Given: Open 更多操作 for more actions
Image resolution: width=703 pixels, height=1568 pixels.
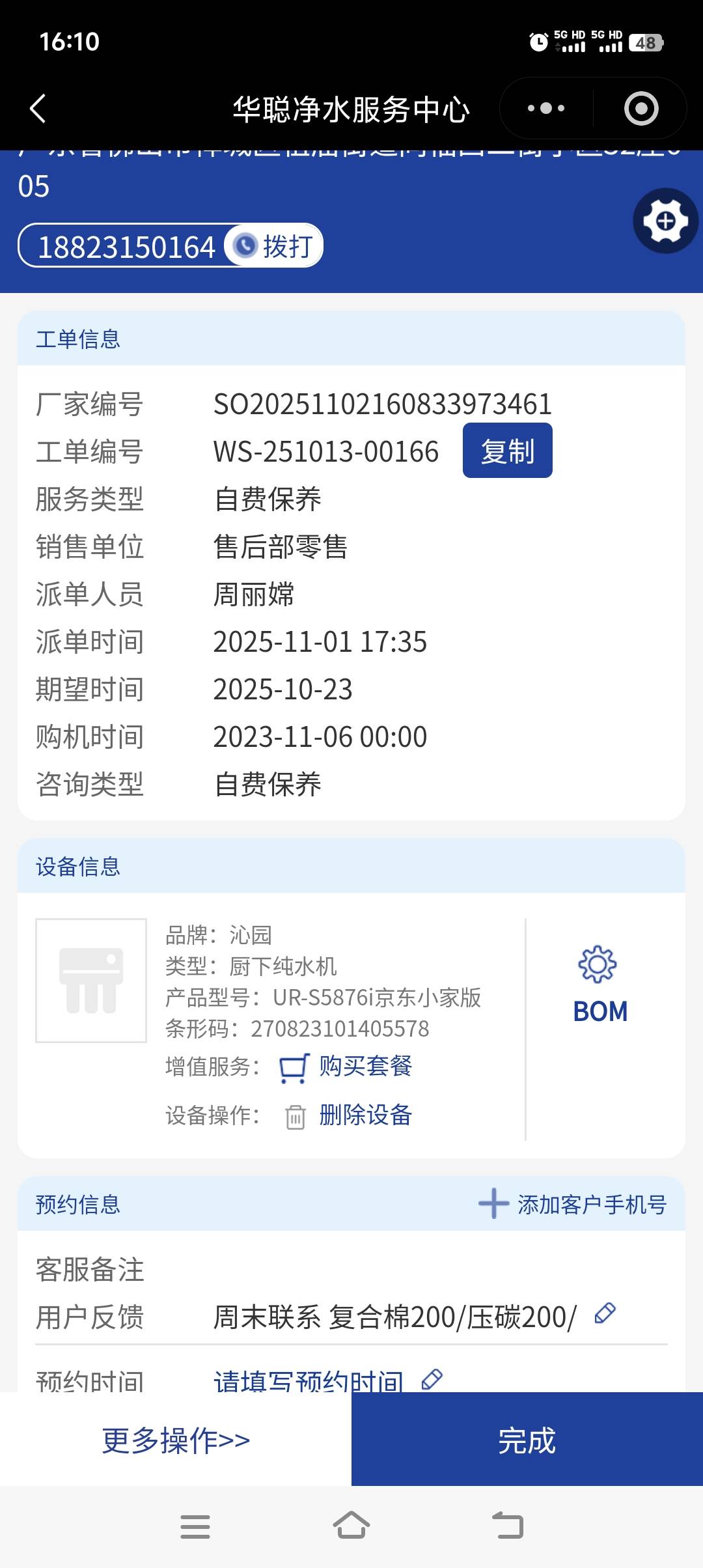Looking at the screenshot, I should (176, 1440).
